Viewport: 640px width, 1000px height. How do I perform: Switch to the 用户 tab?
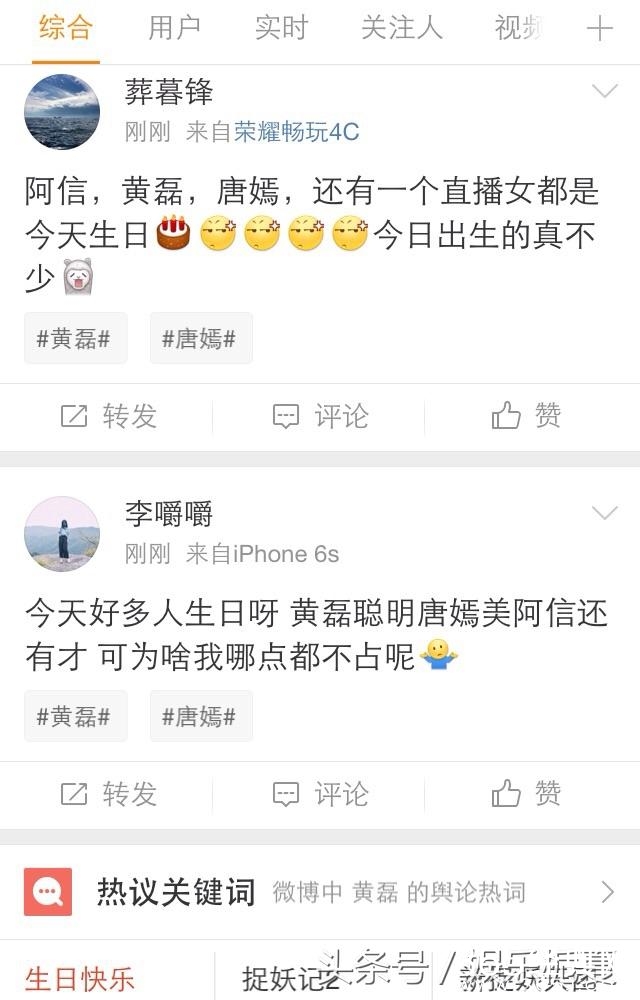point(174,28)
